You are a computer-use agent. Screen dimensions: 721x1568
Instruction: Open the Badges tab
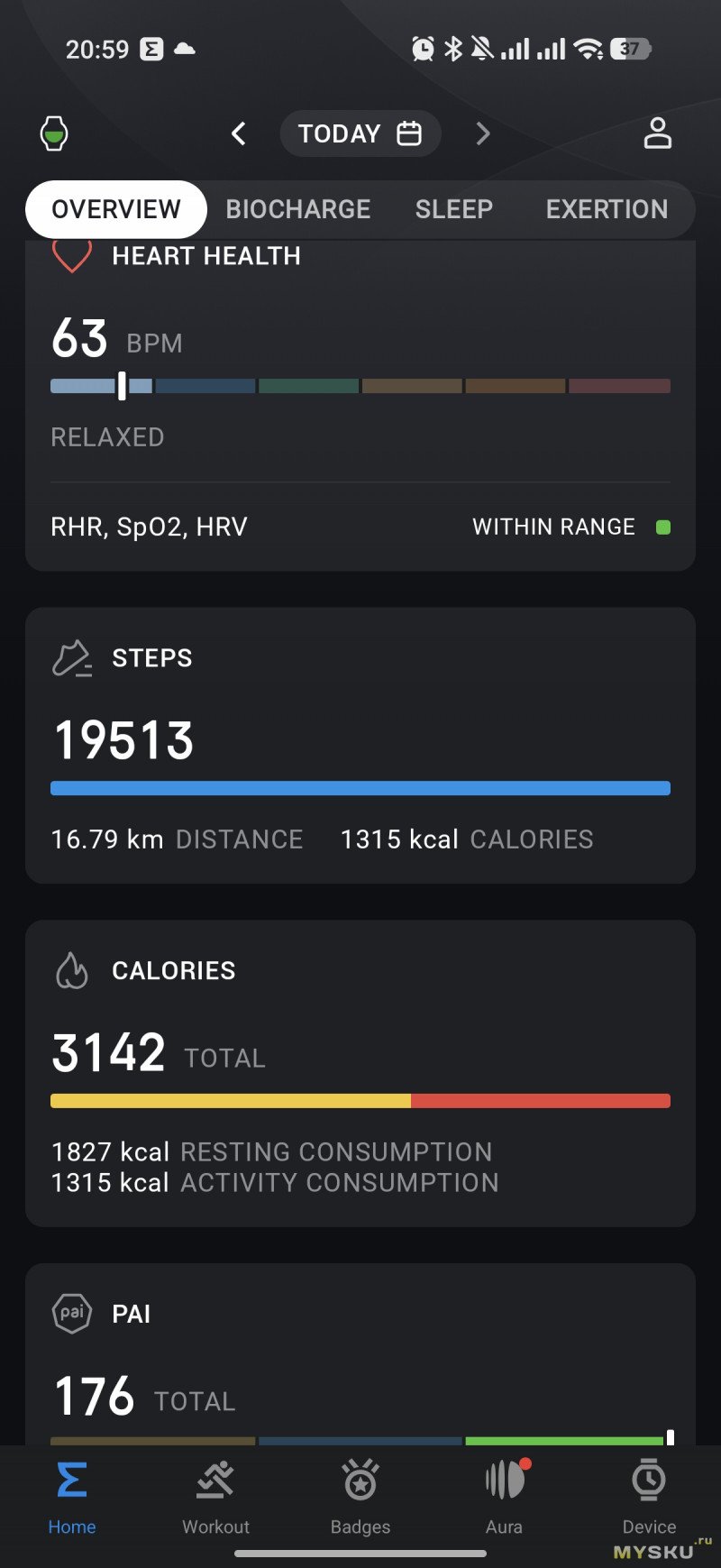click(360, 1498)
